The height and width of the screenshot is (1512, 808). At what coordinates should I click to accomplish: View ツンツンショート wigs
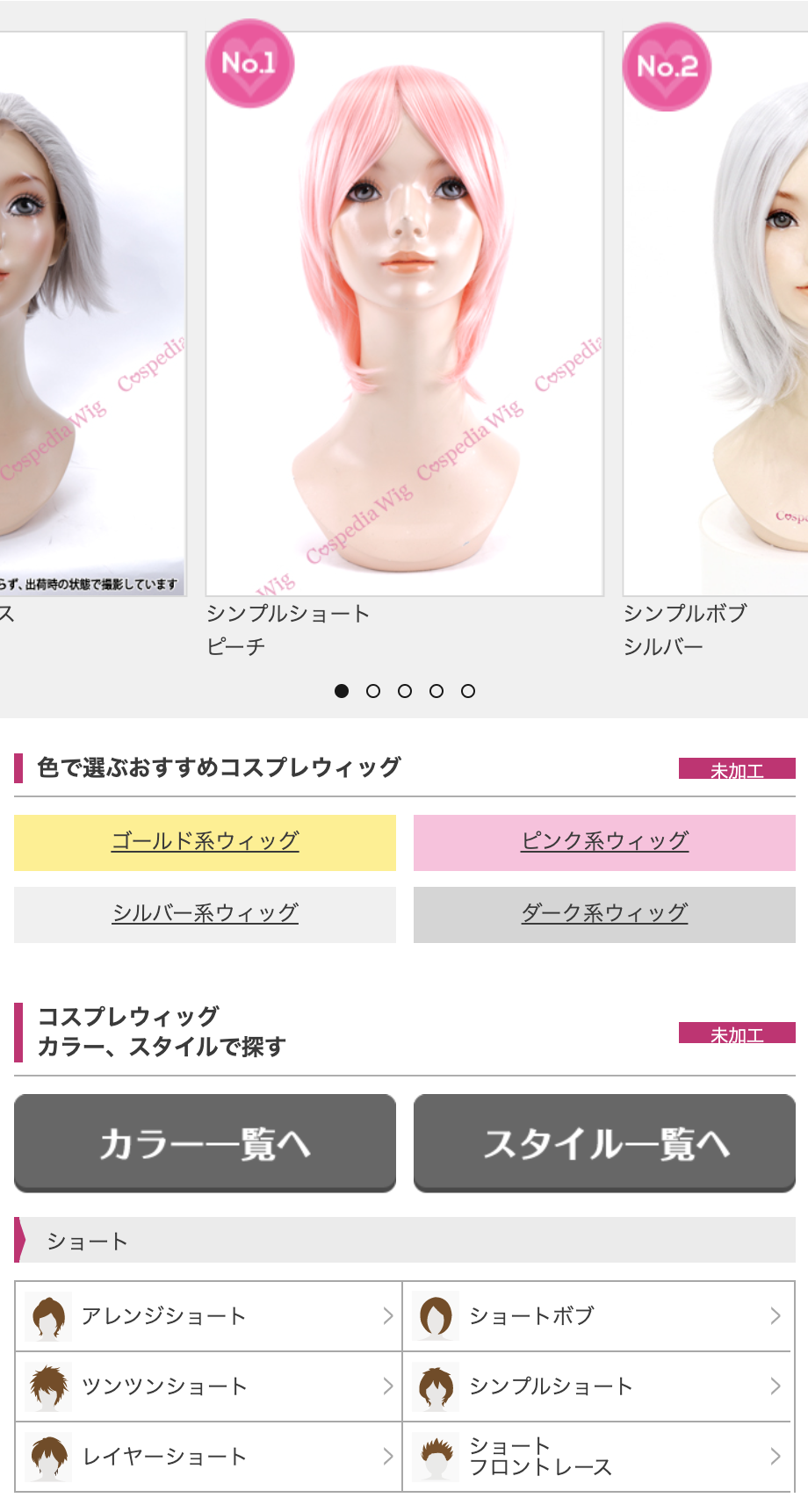tap(208, 1386)
